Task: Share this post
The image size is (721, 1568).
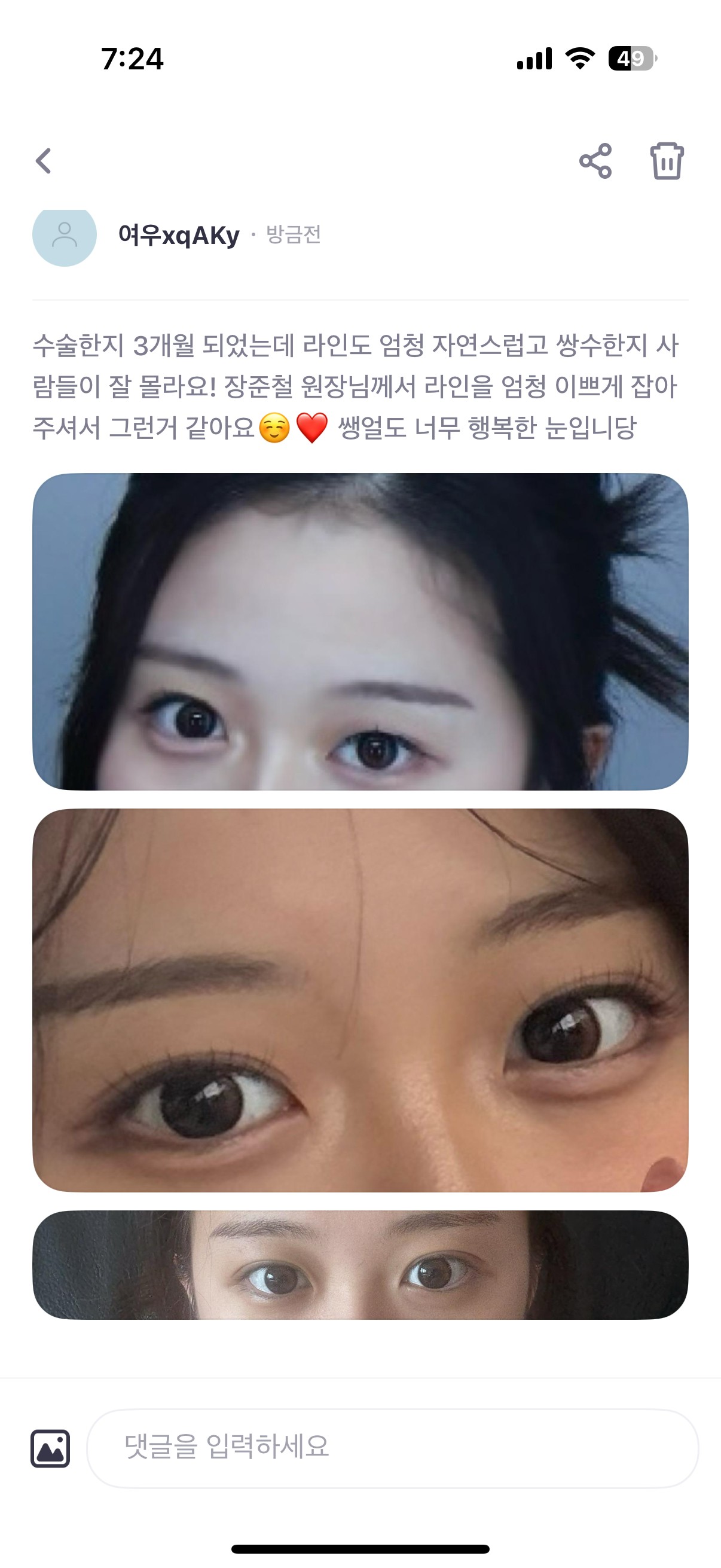Action: [x=595, y=161]
